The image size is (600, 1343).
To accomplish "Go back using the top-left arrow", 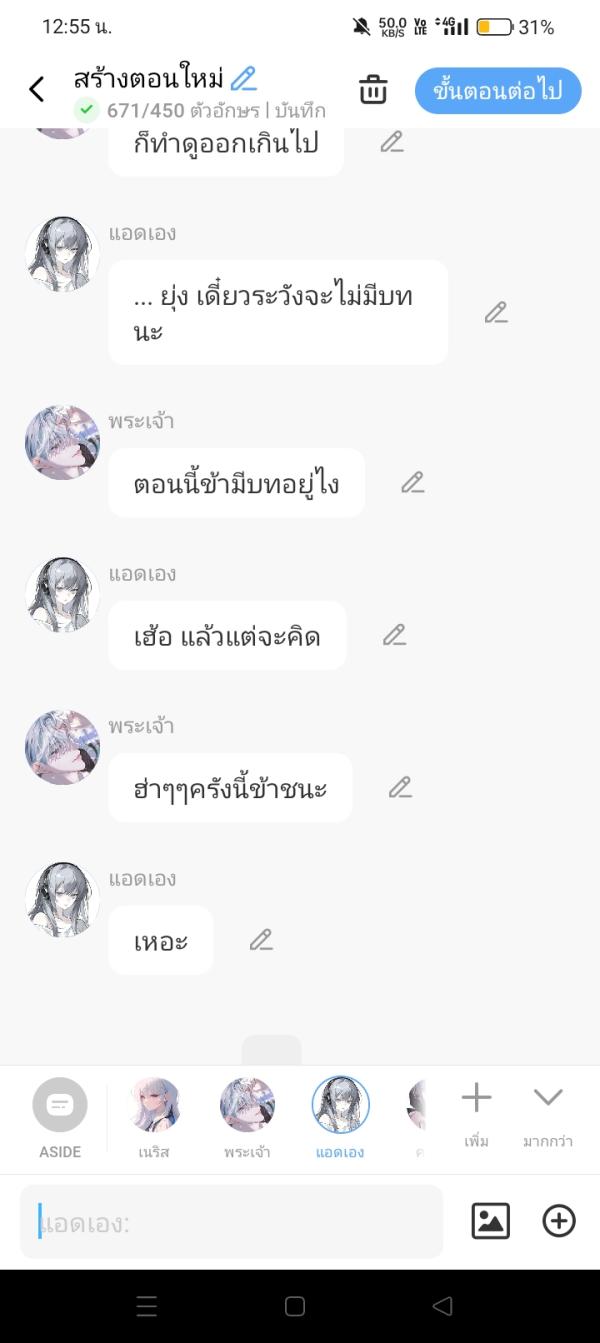I will 37,90.
